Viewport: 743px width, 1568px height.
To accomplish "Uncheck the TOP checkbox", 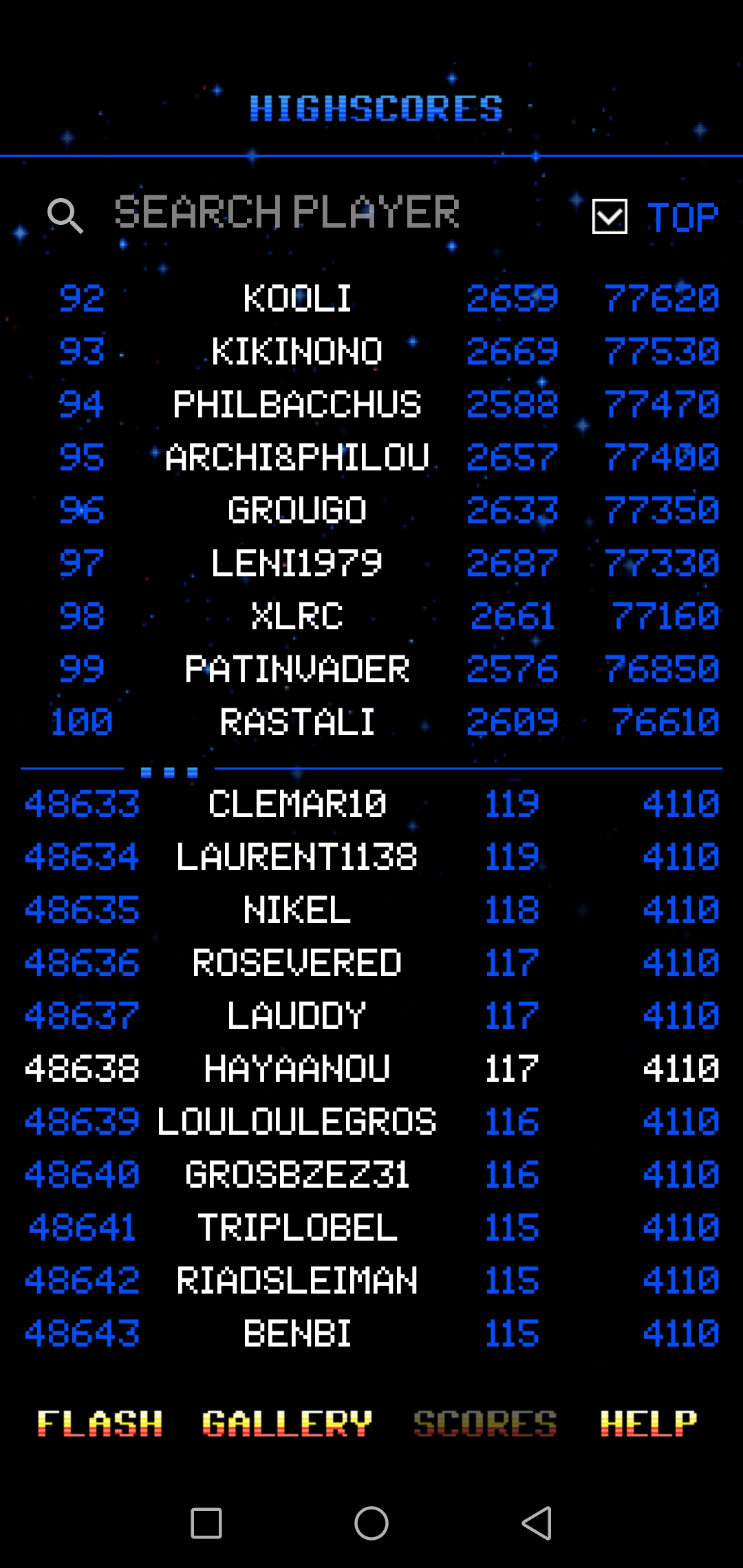I will click(610, 217).
